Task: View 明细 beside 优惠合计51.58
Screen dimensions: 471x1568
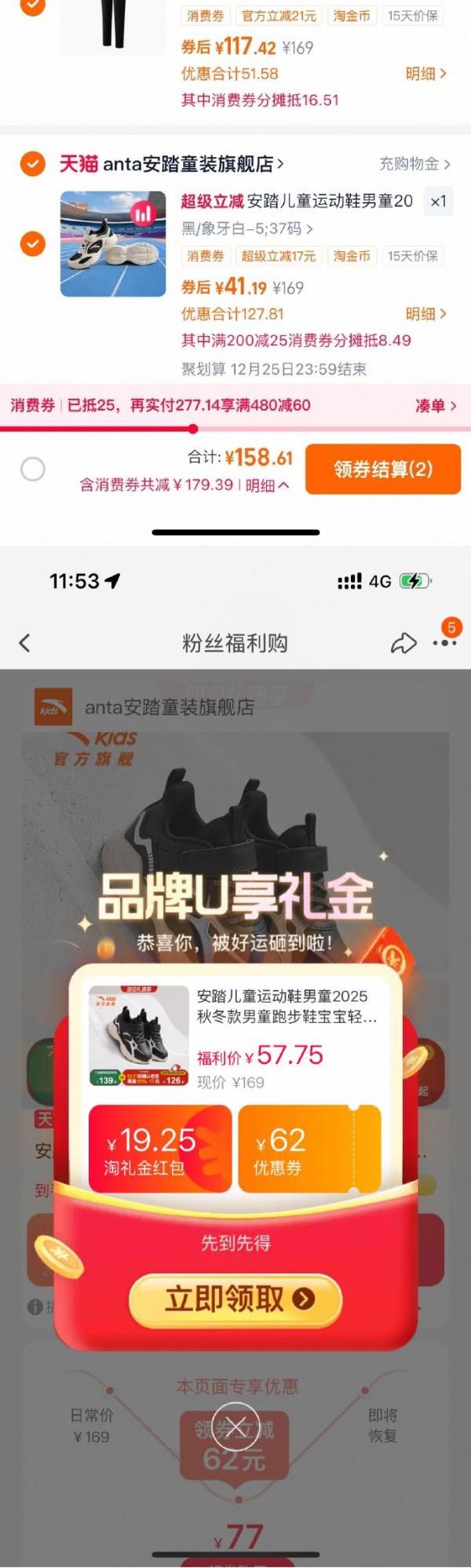Action: tap(426, 73)
